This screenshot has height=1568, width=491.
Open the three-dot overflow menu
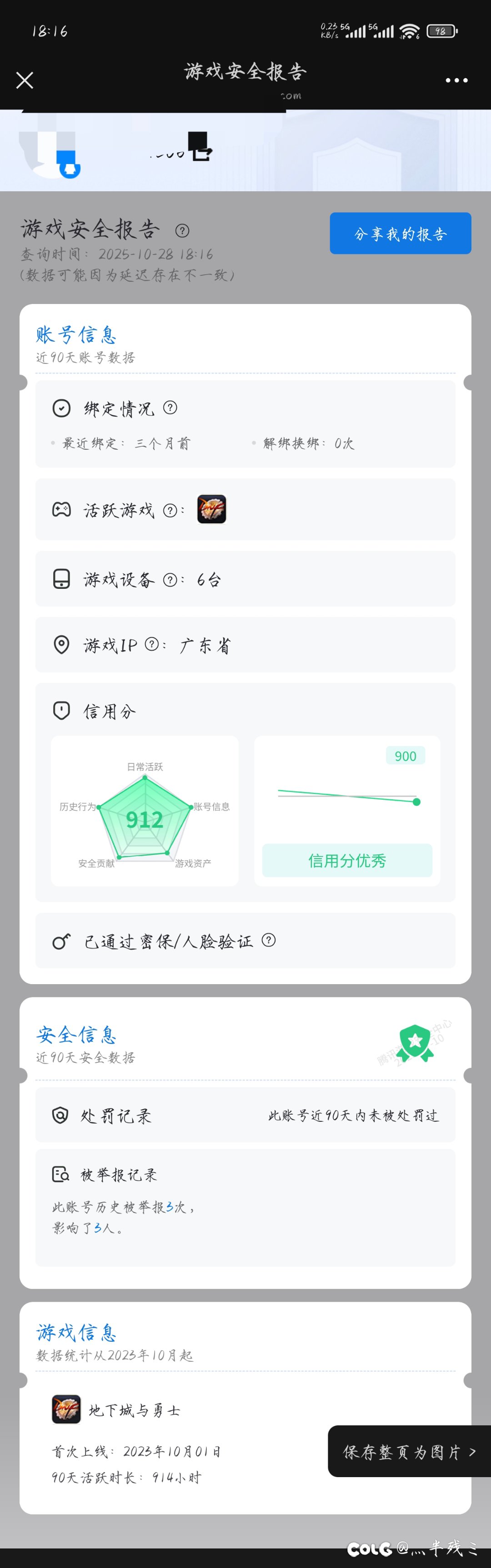456,80
